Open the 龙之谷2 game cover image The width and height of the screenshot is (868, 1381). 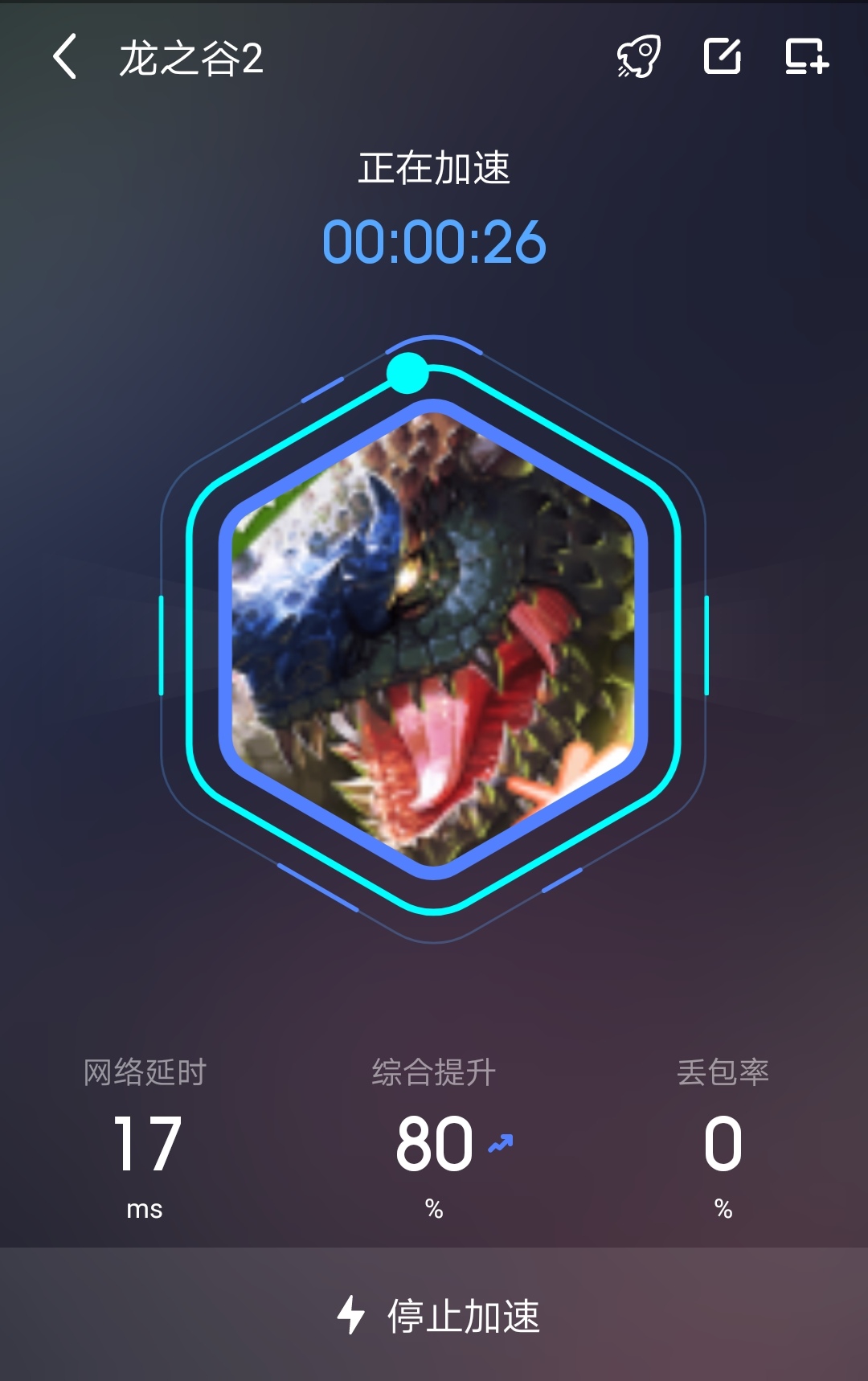433,639
